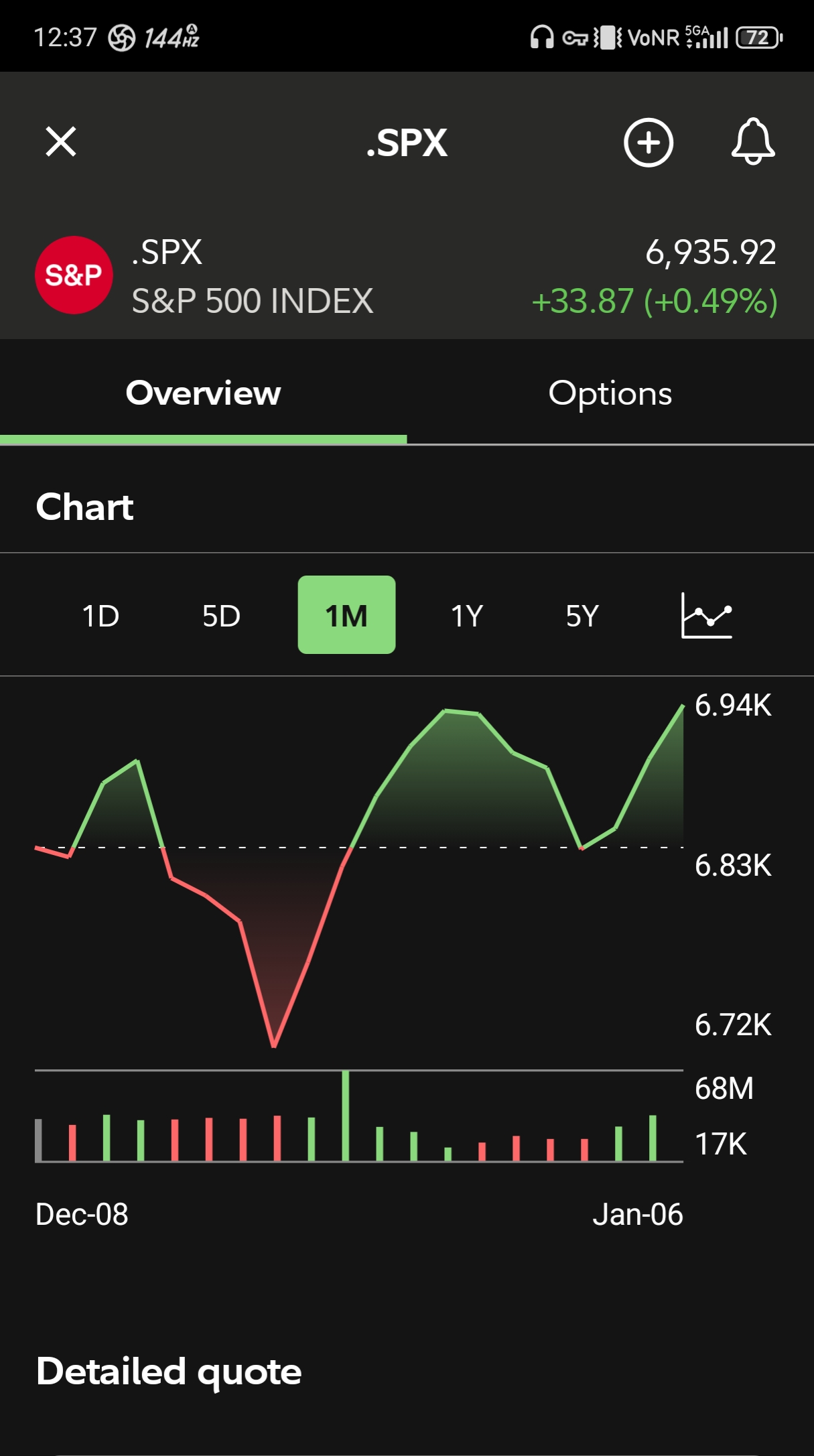
Task: Switch chart to 5Y range
Action: (x=582, y=615)
